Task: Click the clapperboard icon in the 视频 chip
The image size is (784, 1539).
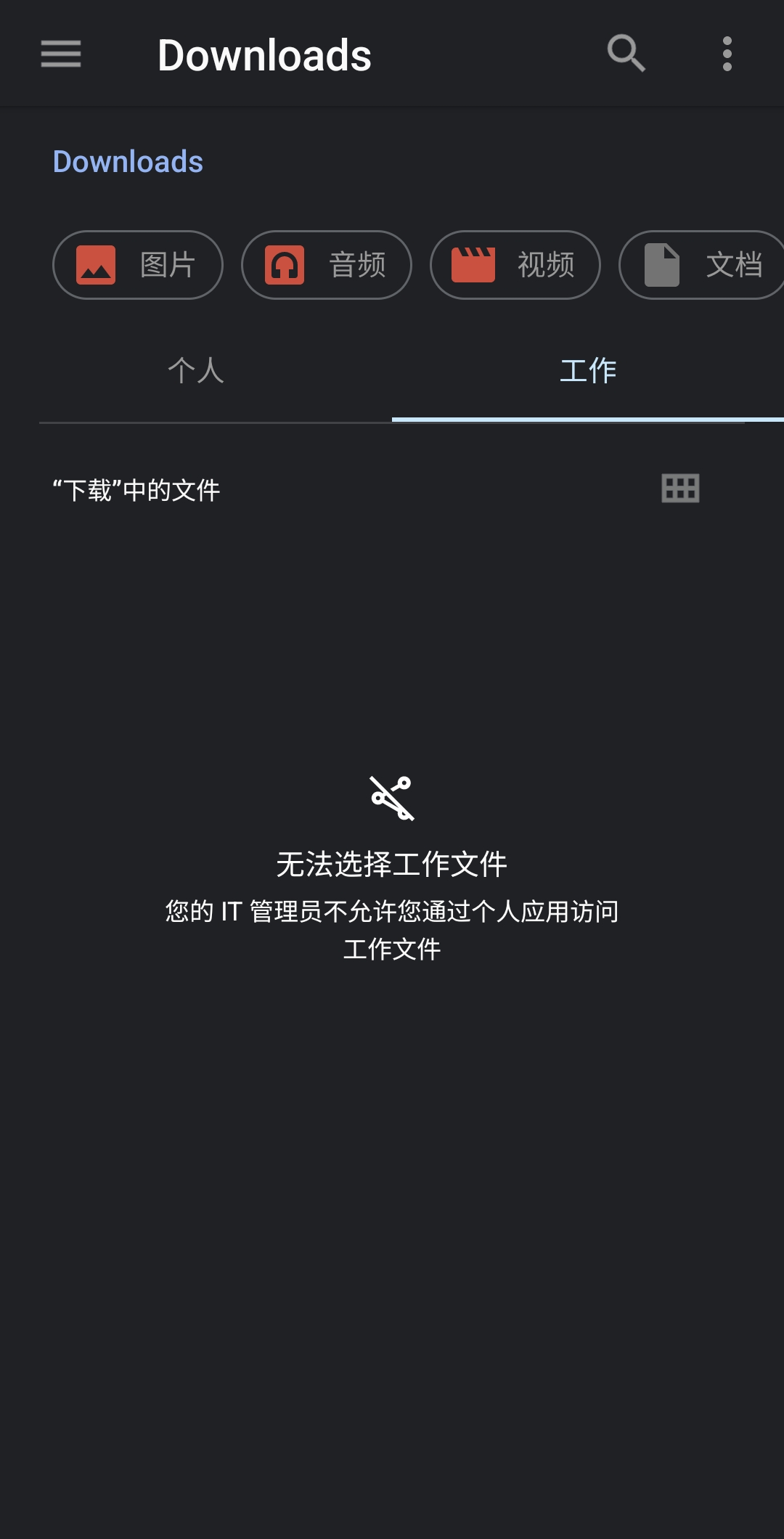Action: pyautogui.click(x=473, y=264)
